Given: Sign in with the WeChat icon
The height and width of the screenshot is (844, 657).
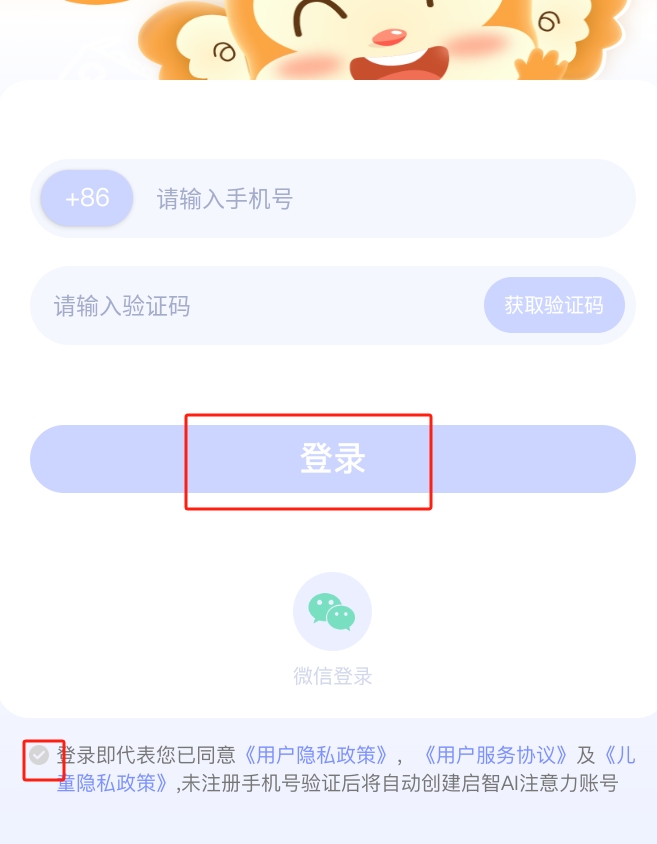Looking at the screenshot, I should pyautogui.click(x=332, y=611).
